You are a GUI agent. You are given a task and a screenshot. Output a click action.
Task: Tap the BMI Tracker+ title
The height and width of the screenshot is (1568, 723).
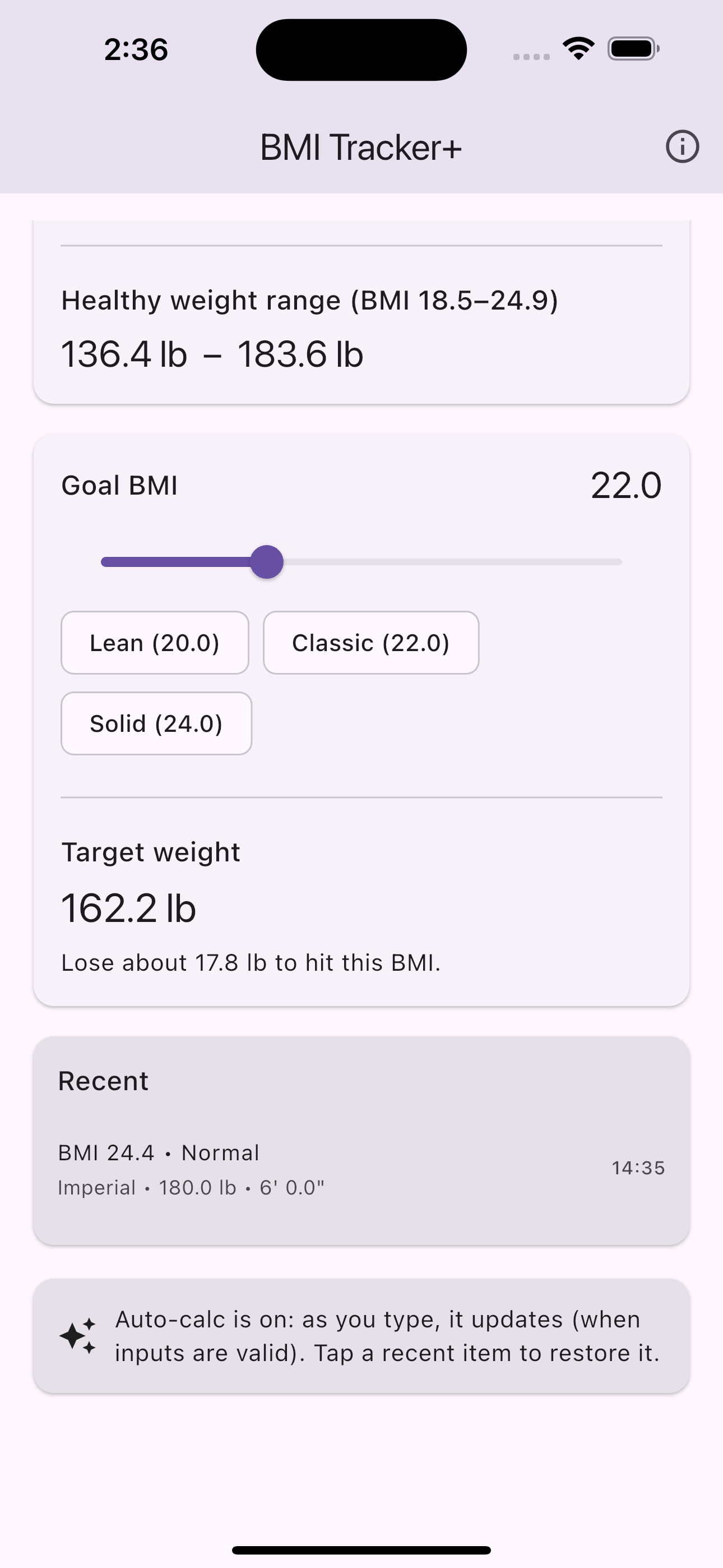pos(361,146)
